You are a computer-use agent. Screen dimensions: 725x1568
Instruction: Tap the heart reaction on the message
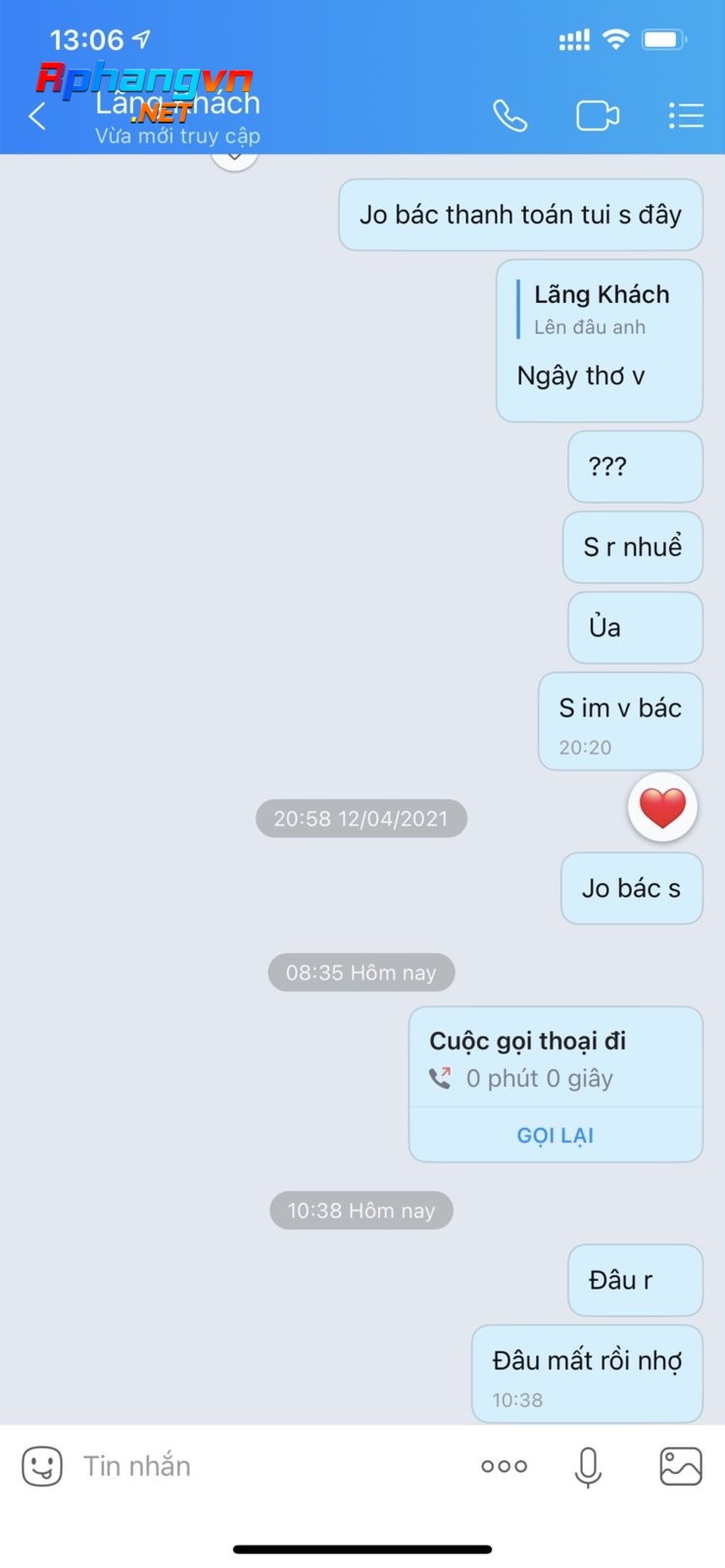coord(662,808)
